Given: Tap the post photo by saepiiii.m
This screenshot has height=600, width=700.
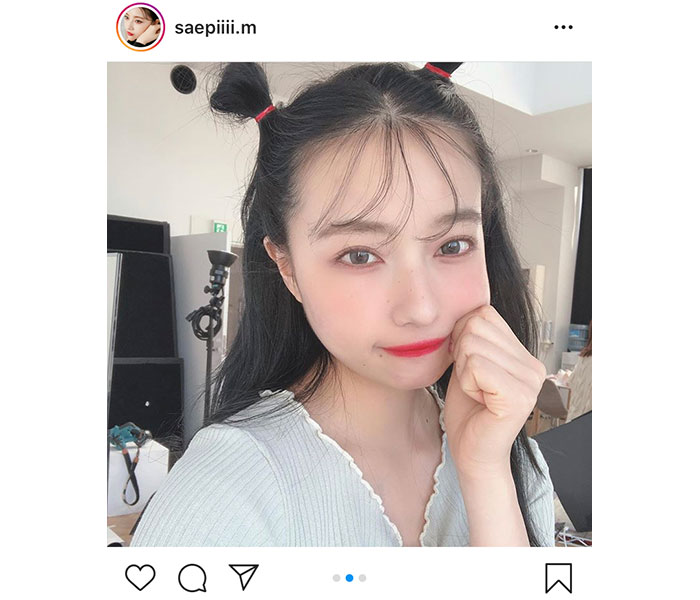Looking at the screenshot, I should tap(349, 304).
